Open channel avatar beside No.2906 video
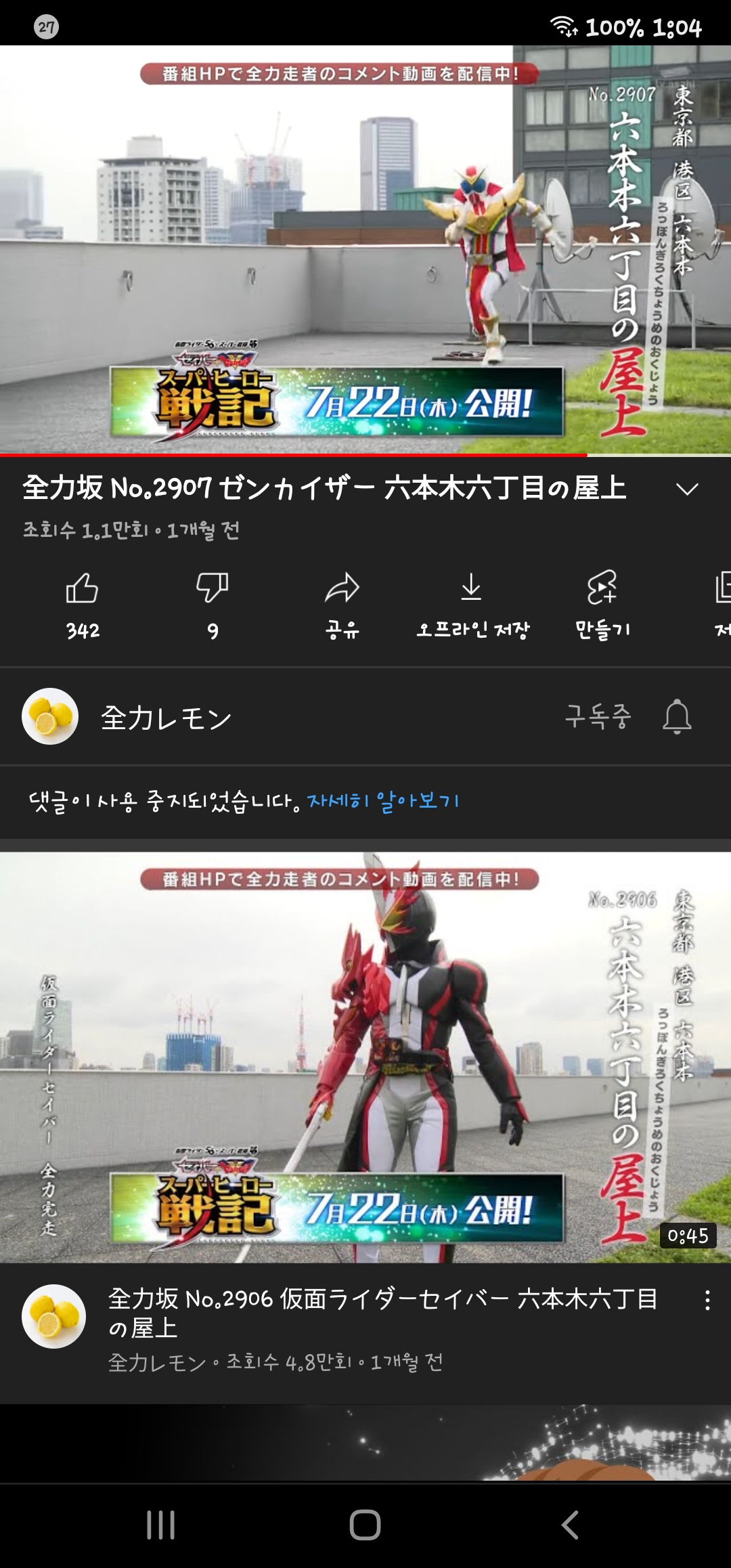This screenshot has height=1568, width=731. pyautogui.click(x=53, y=1316)
